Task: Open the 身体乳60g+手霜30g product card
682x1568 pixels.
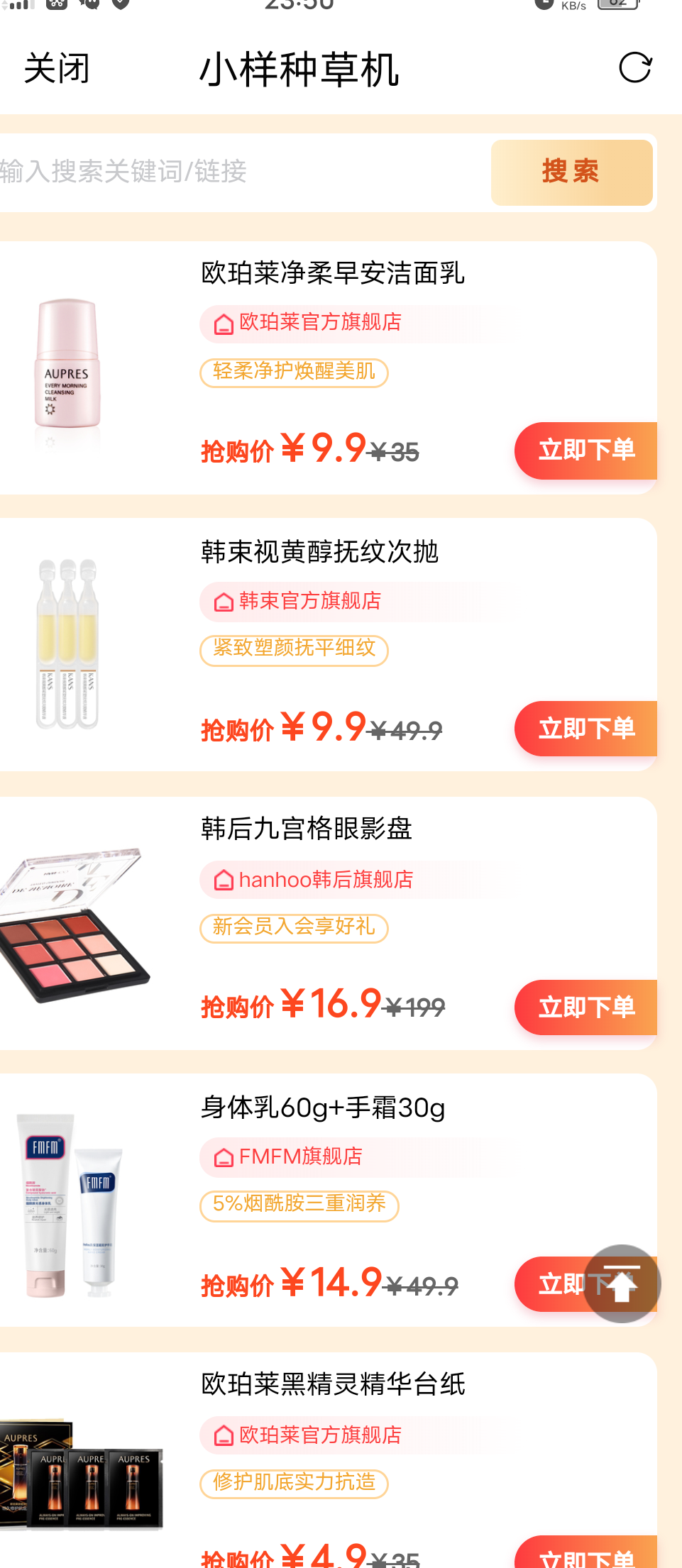Action: pyautogui.click(x=328, y=1200)
